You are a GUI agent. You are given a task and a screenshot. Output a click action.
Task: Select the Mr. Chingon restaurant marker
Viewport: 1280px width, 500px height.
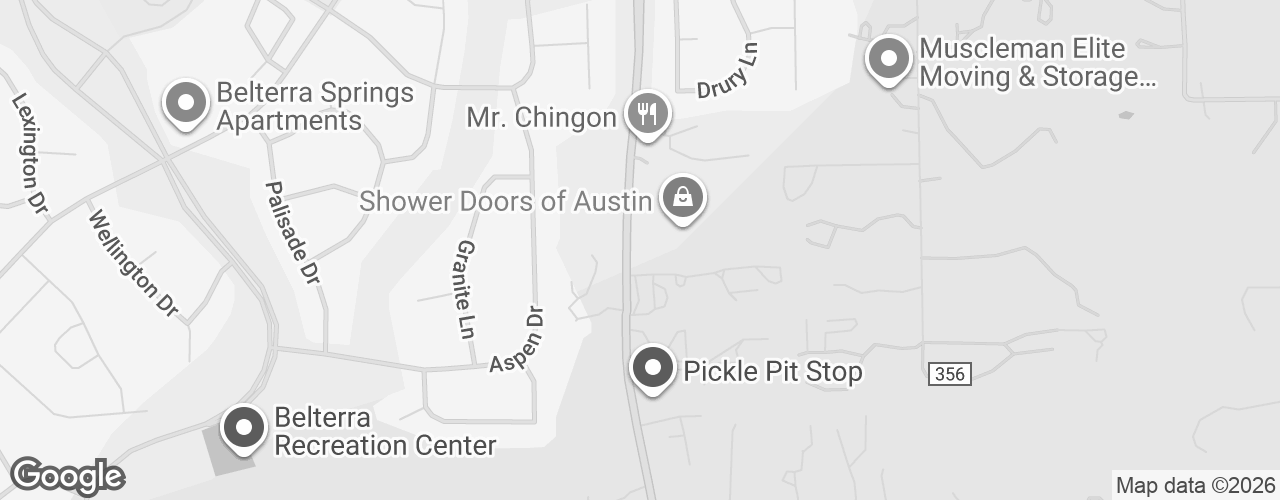(648, 113)
